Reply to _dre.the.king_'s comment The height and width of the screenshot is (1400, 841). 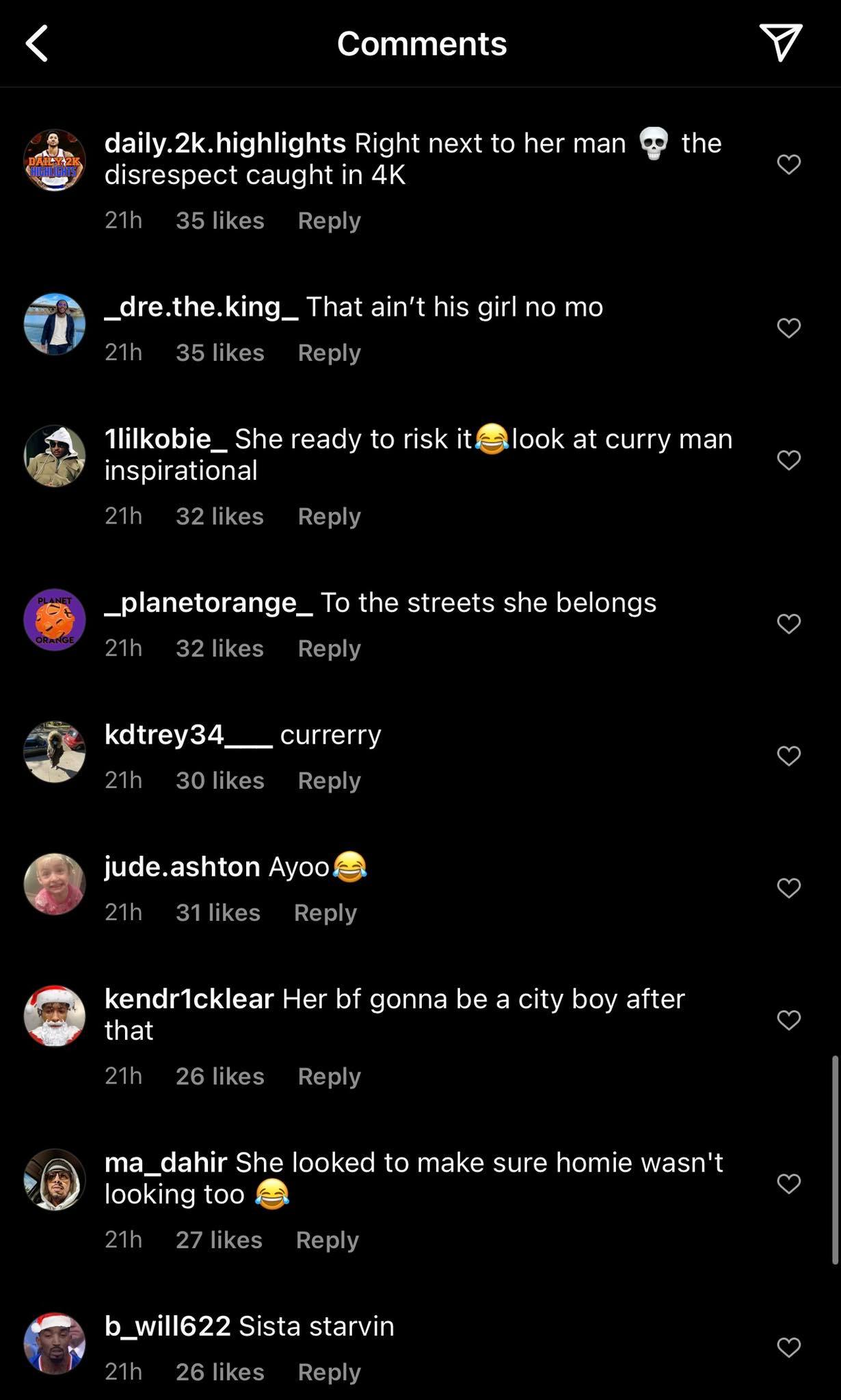click(329, 353)
